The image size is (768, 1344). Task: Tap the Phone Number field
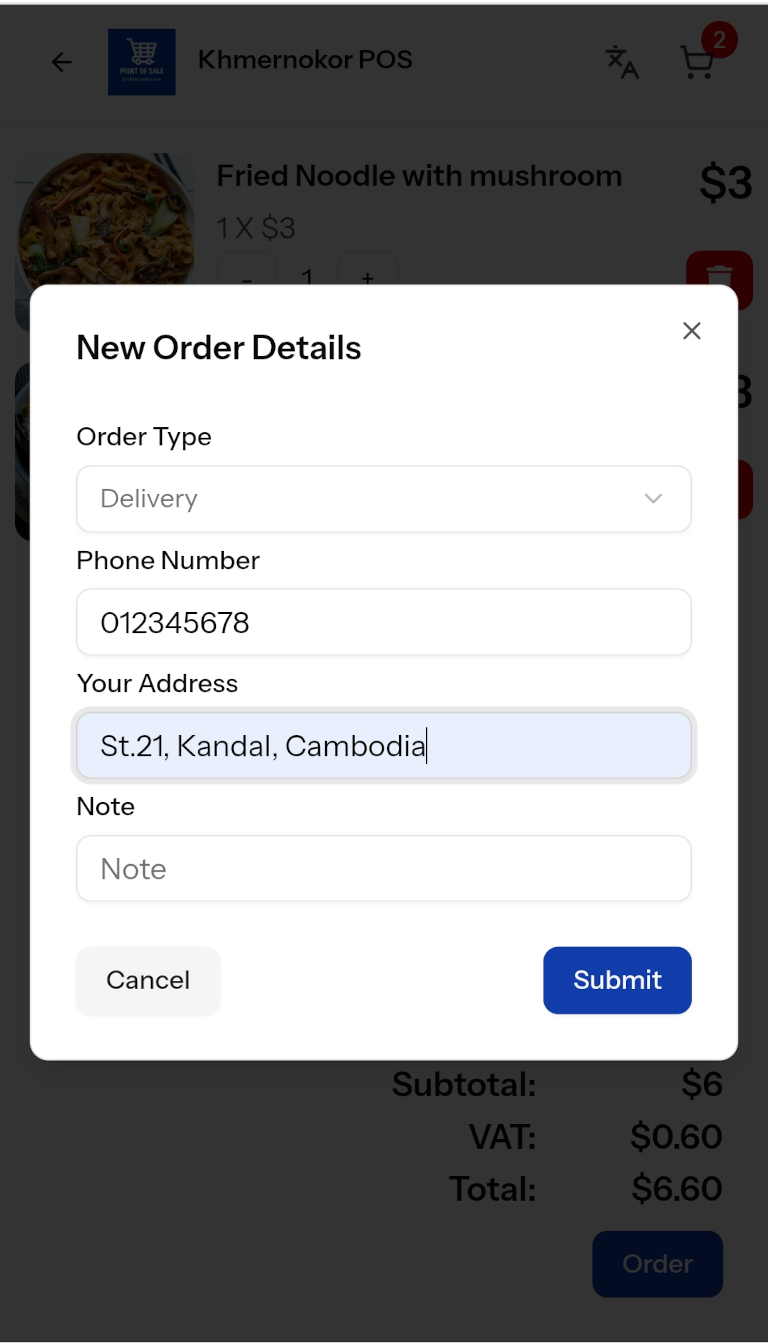coord(384,622)
